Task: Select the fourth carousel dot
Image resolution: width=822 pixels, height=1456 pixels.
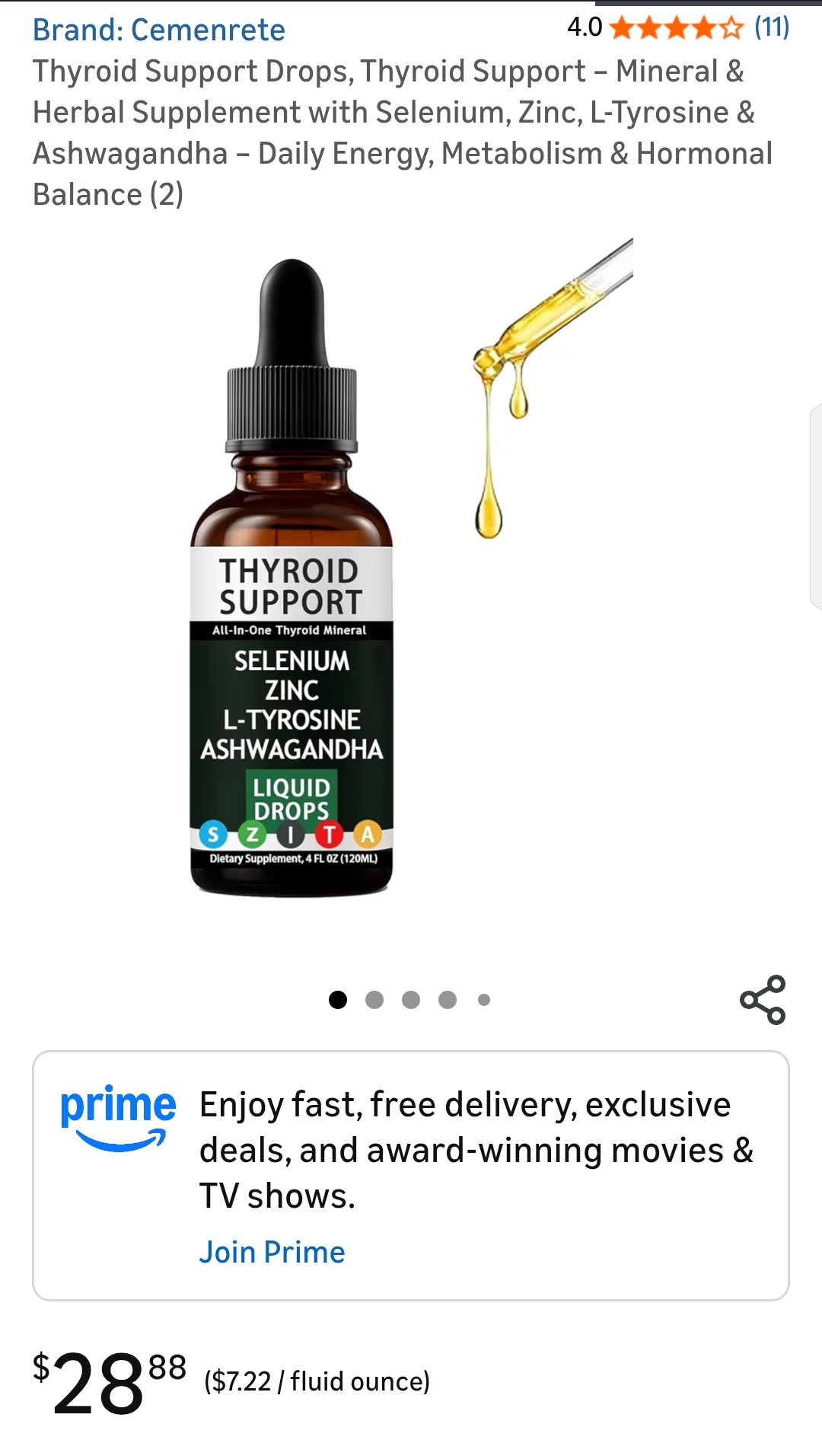Action: 447,999
